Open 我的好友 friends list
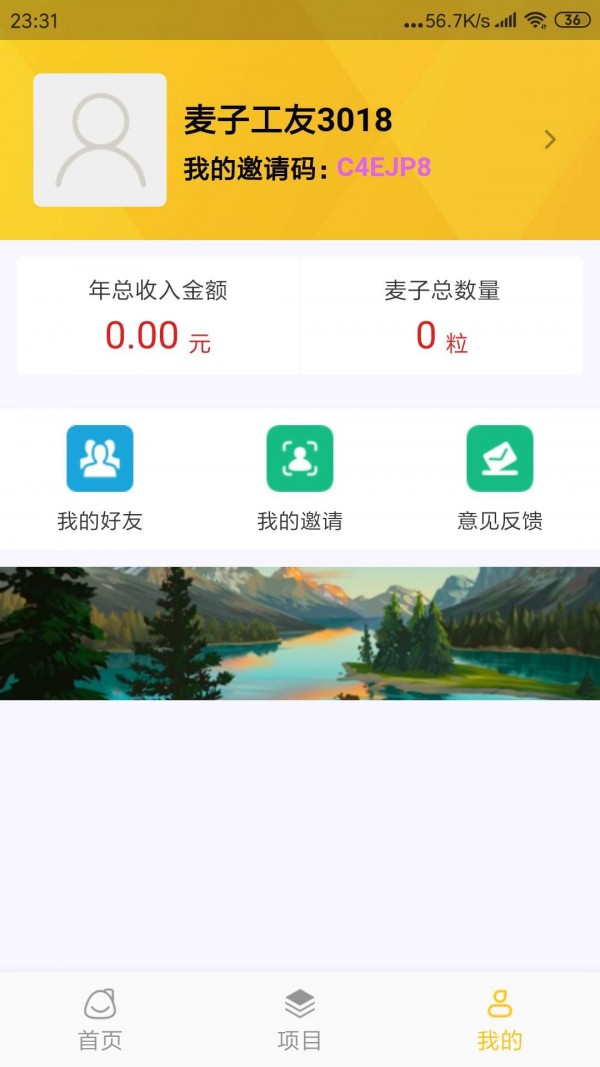The image size is (600, 1067). [100, 477]
